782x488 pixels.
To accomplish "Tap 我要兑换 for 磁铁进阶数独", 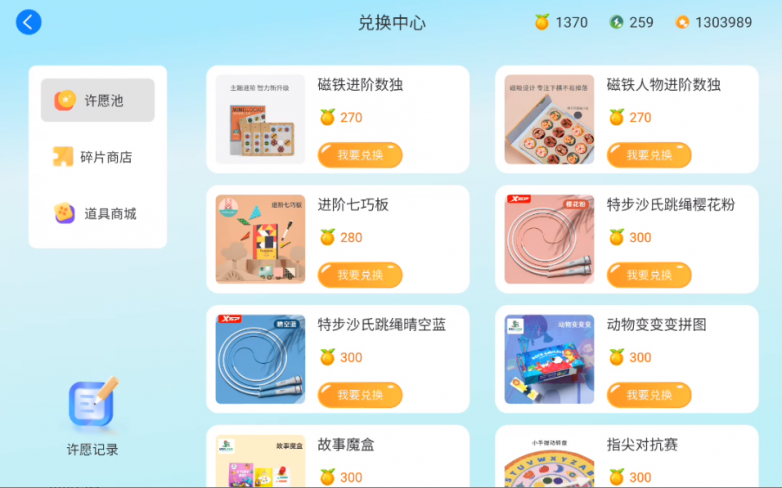I will click(x=360, y=155).
